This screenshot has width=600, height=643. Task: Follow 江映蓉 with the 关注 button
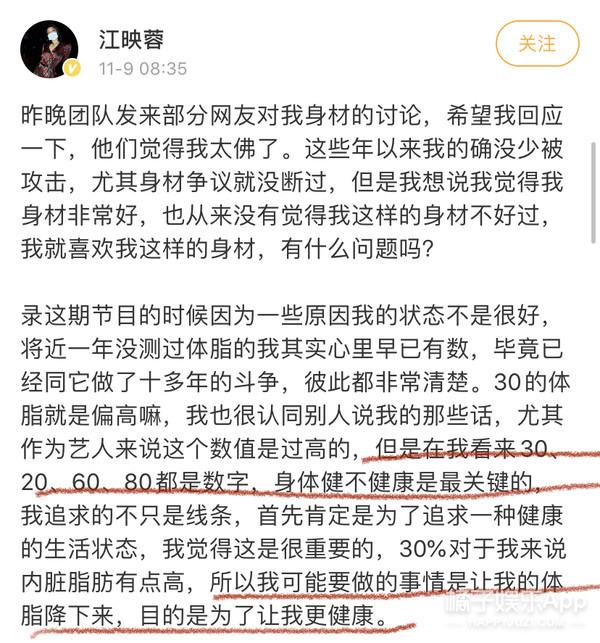point(537,45)
